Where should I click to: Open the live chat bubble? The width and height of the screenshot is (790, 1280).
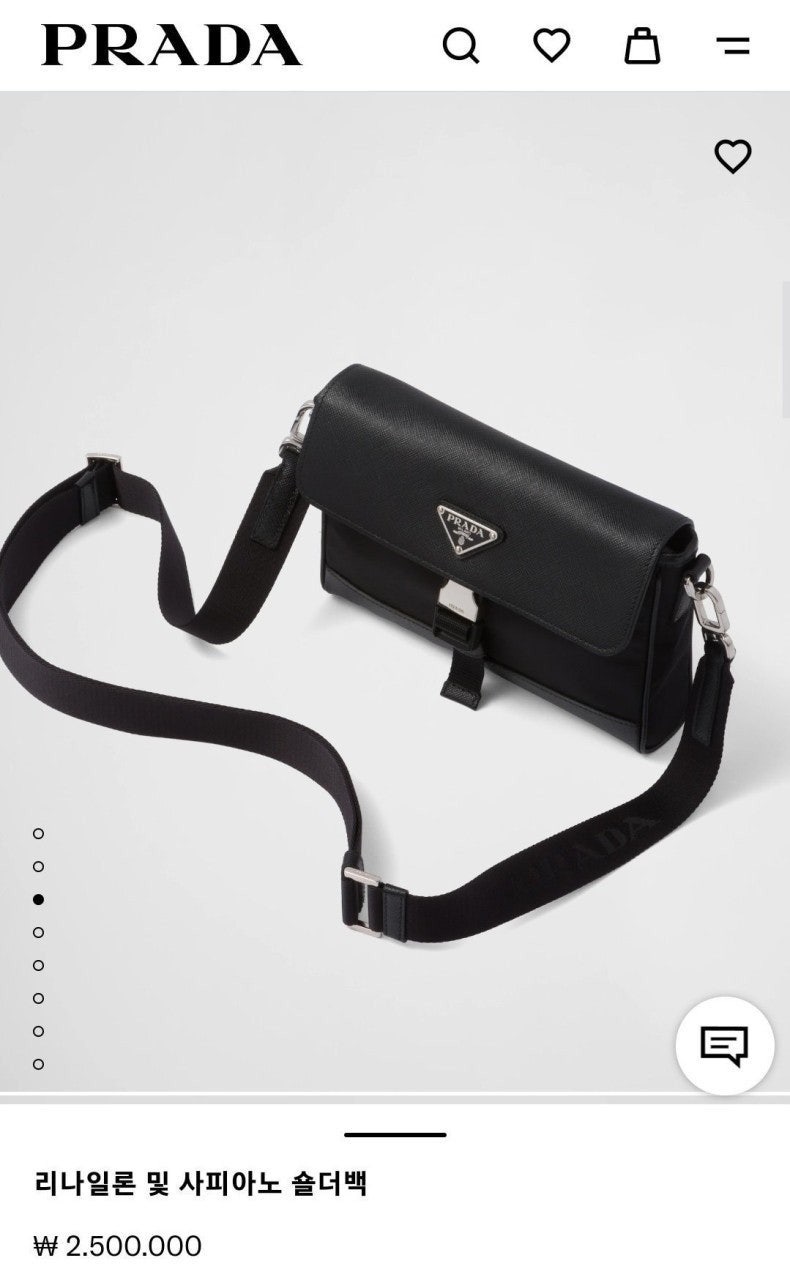tap(724, 1046)
